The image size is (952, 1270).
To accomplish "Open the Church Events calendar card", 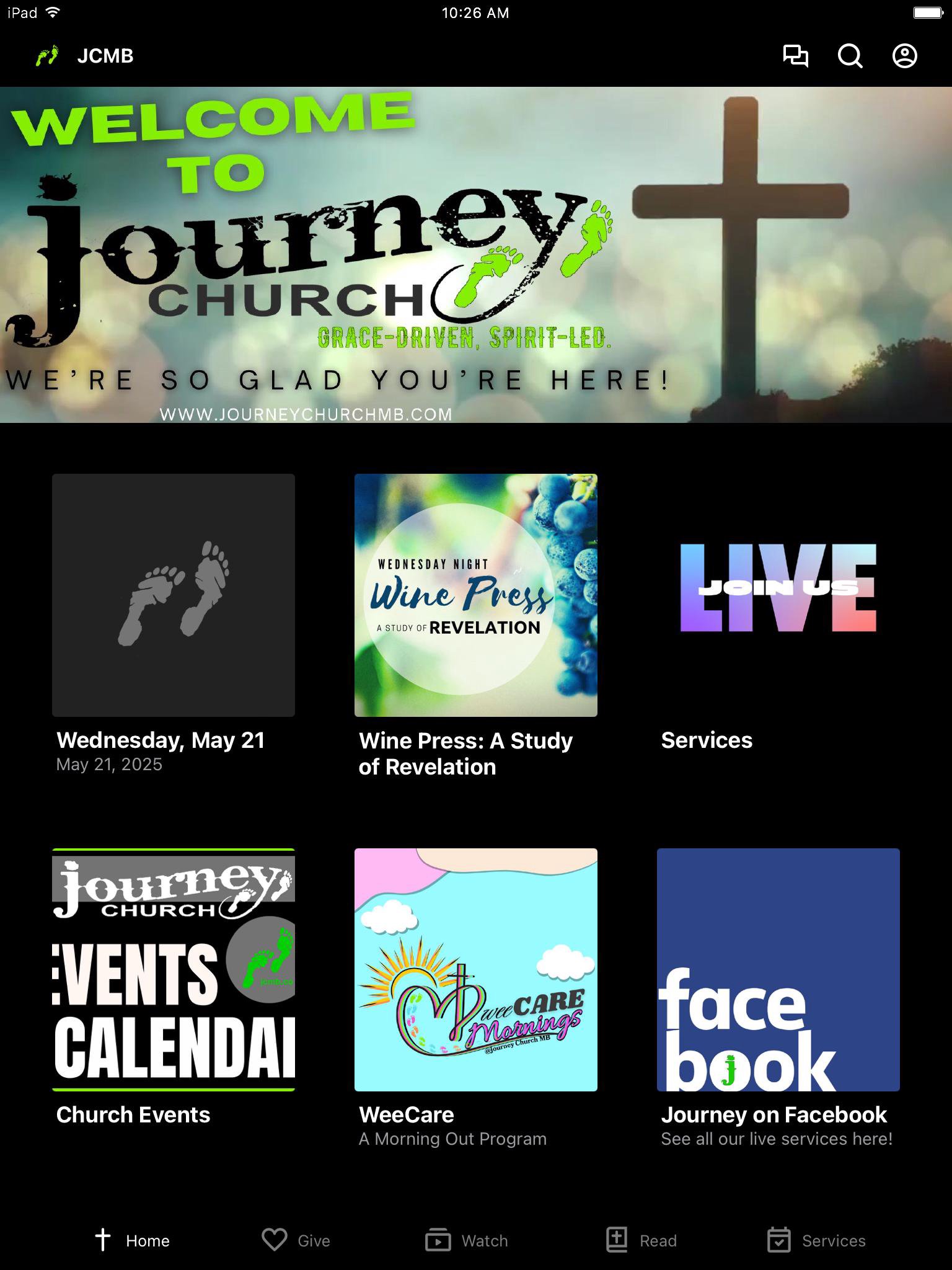I will click(x=174, y=970).
